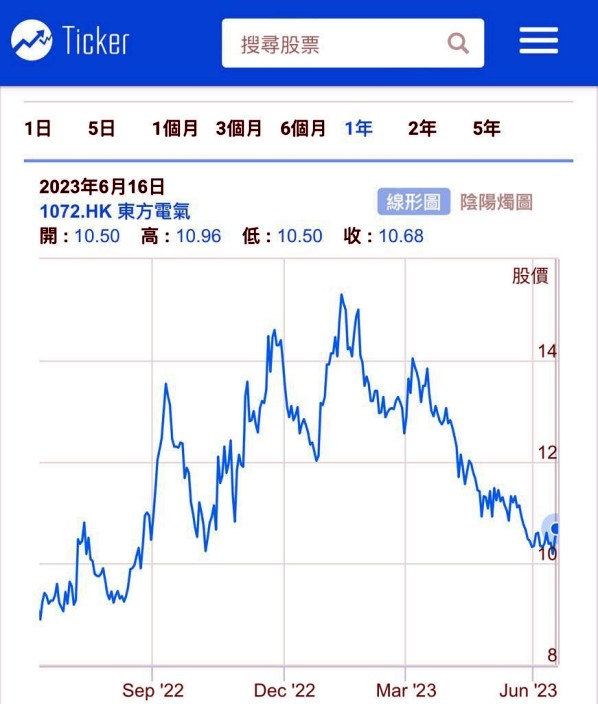Tap the 搜尋股票 search field
The height and width of the screenshot is (704, 598).
tap(353, 43)
